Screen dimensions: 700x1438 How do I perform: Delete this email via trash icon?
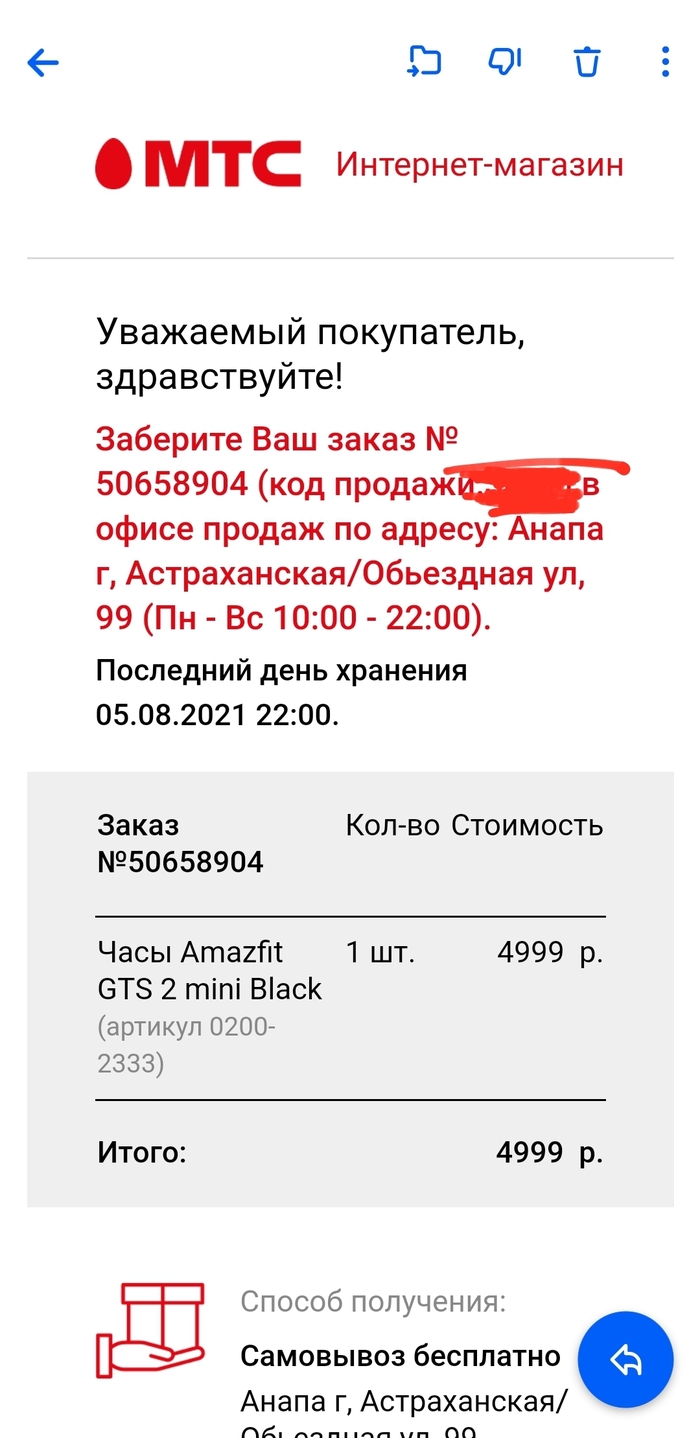click(587, 62)
